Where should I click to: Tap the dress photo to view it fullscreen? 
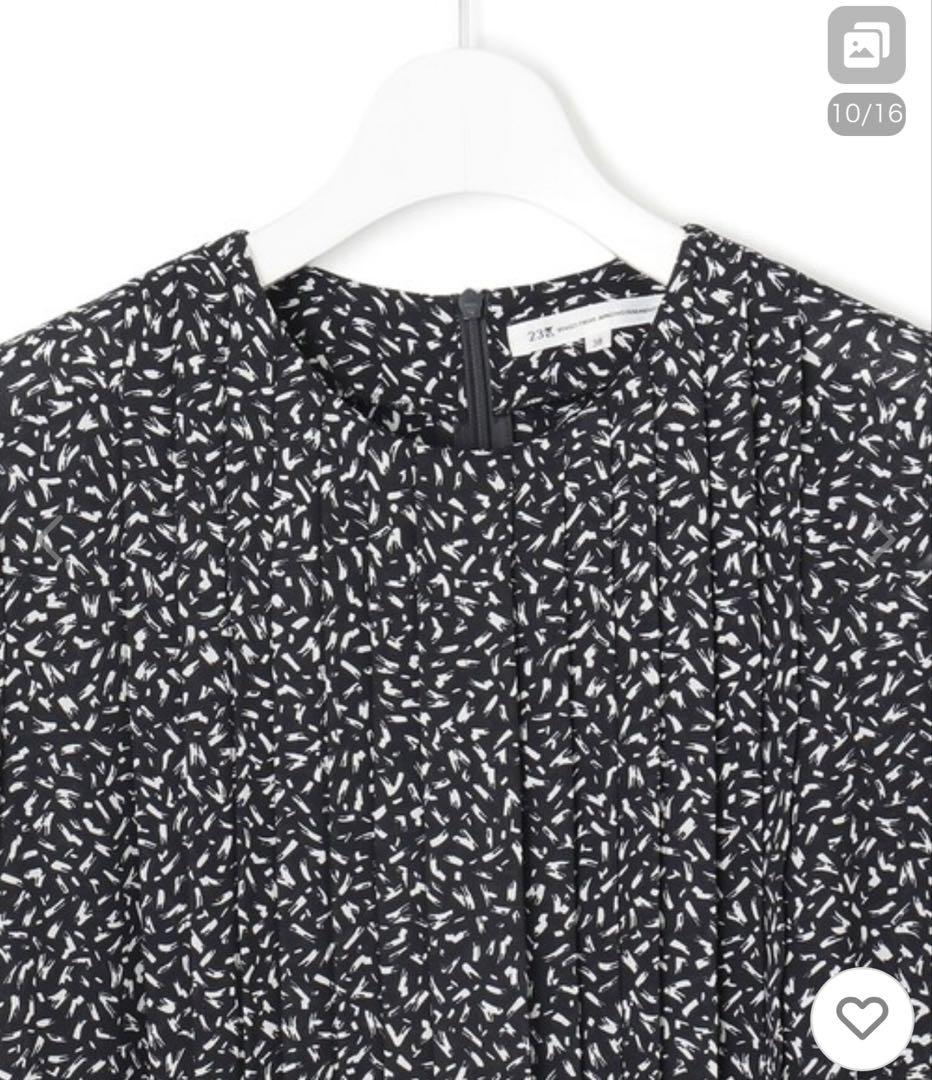pyautogui.click(x=466, y=600)
